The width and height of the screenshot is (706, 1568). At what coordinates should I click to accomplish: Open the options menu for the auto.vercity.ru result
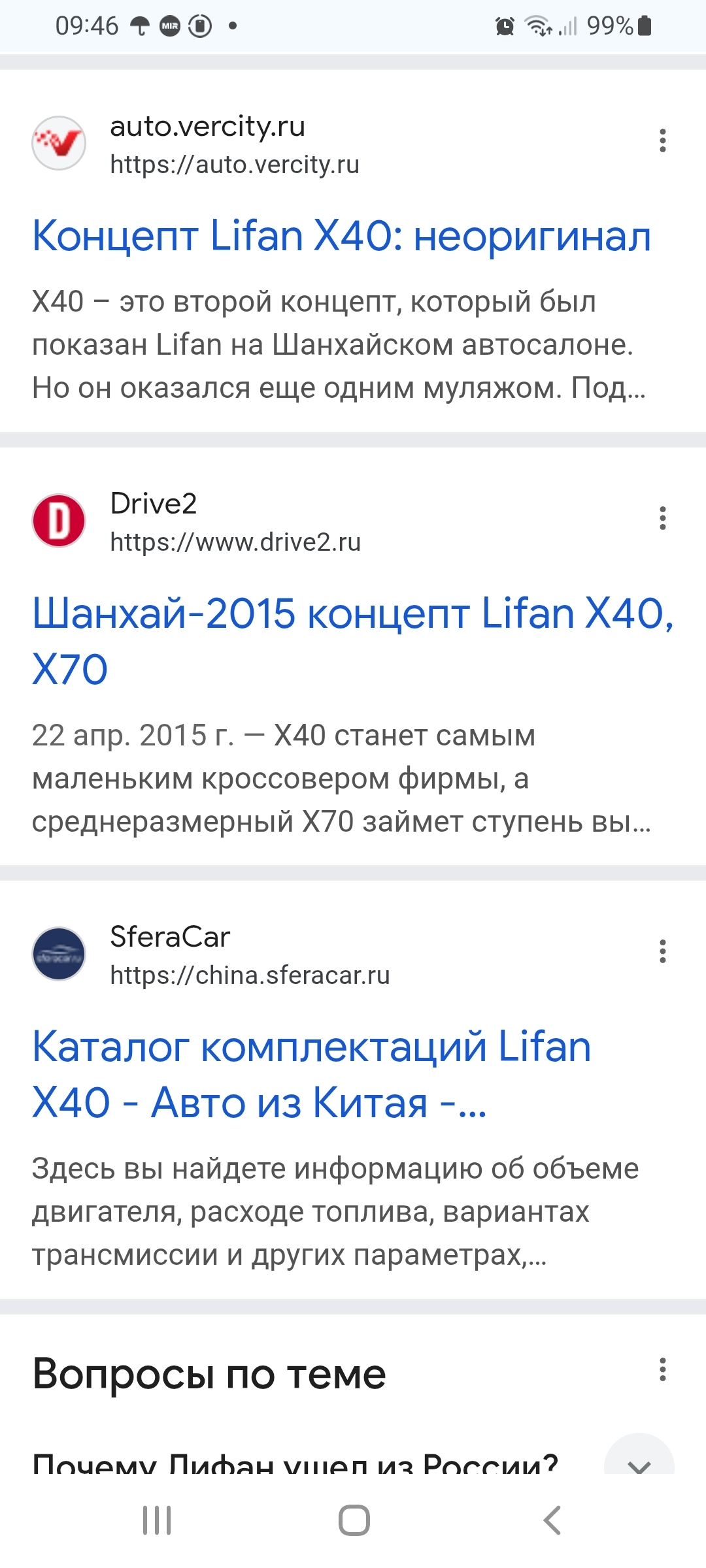point(662,140)
